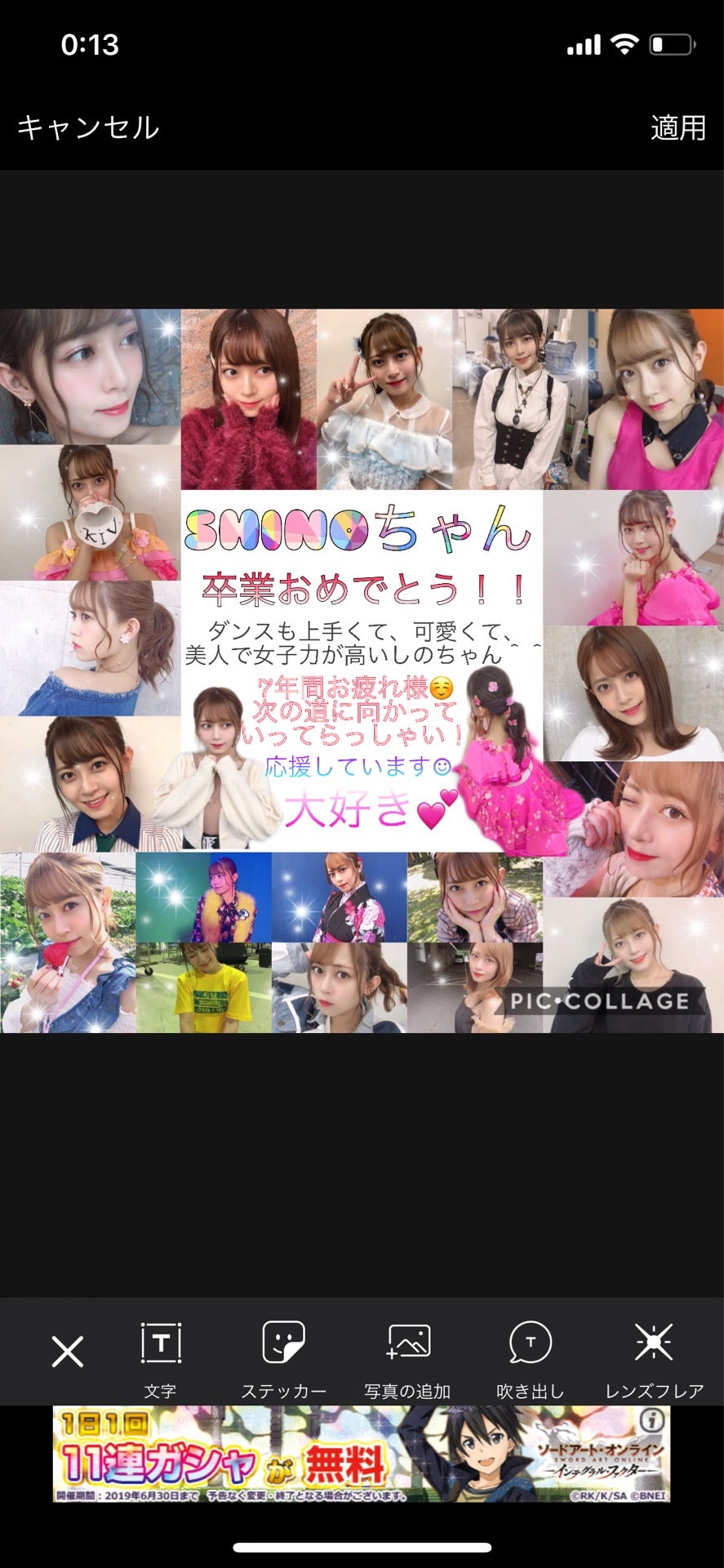Add a 吹き出し speech bubble
Viewport: 724px width, 1568px height.
(531, 1358)
